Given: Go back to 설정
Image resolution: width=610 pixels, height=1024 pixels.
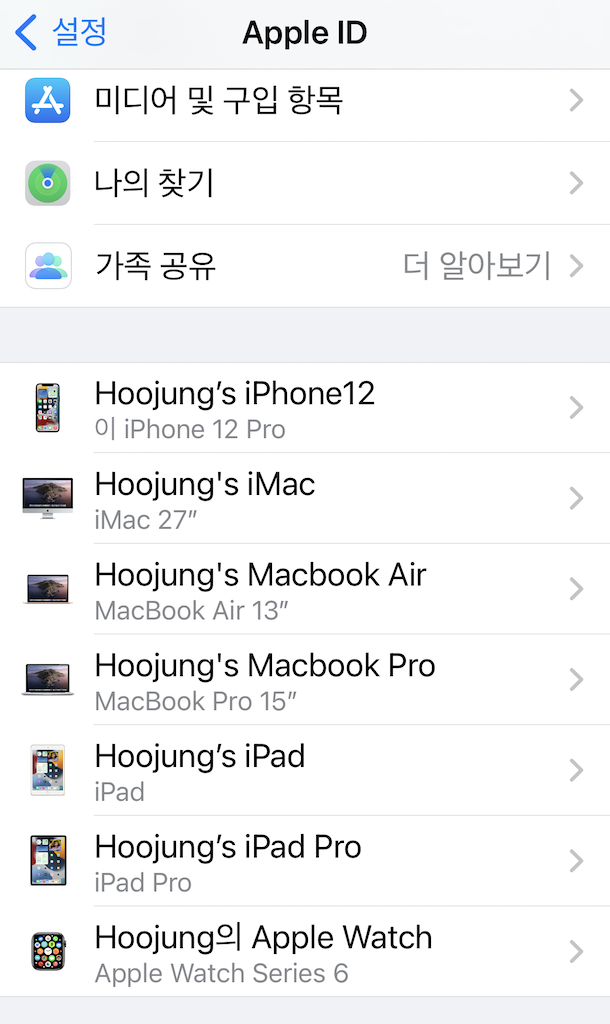Looking at the screenshot, I should pos(62,33).
